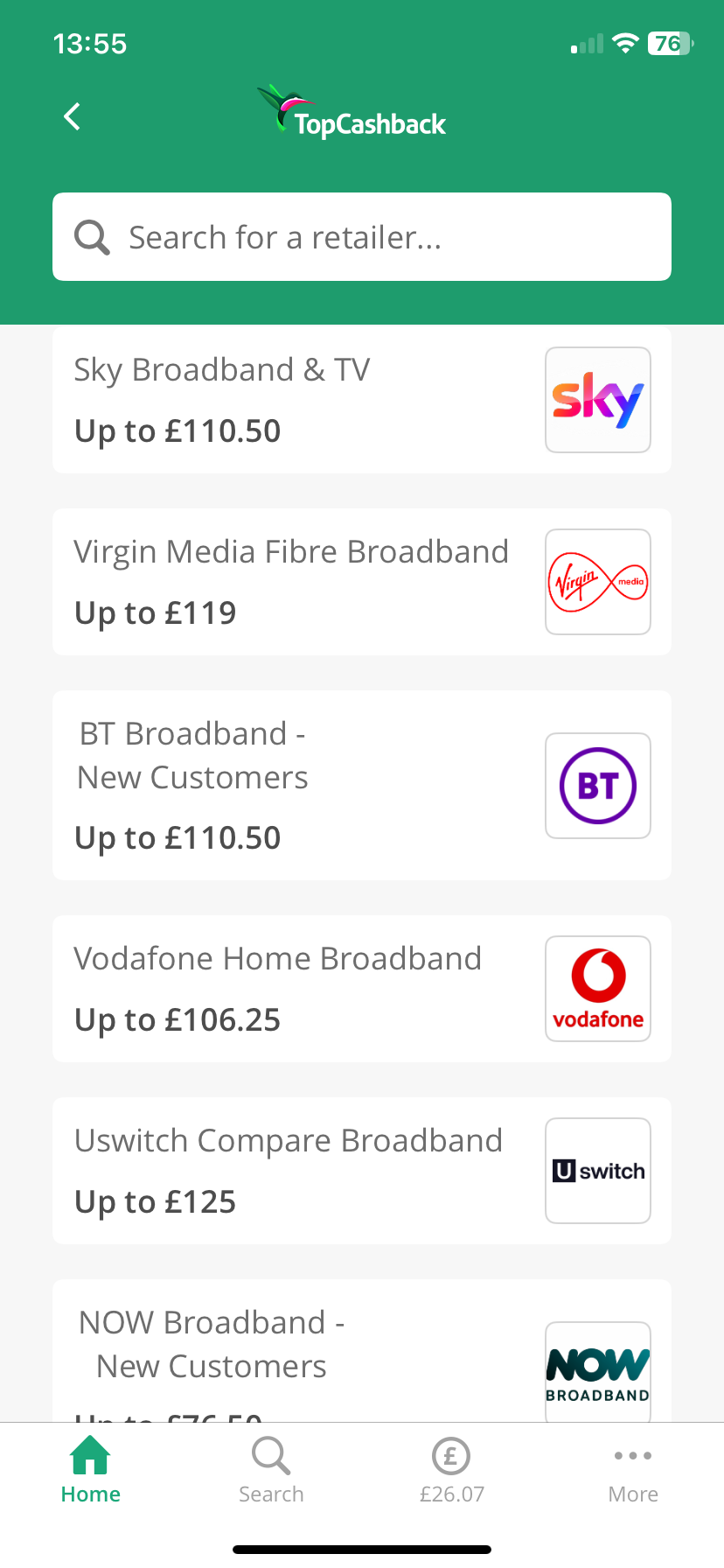724x1568 pixels.
Task: Open Virgin Media Fibre Broadband offer
Action: click(362, 582)
